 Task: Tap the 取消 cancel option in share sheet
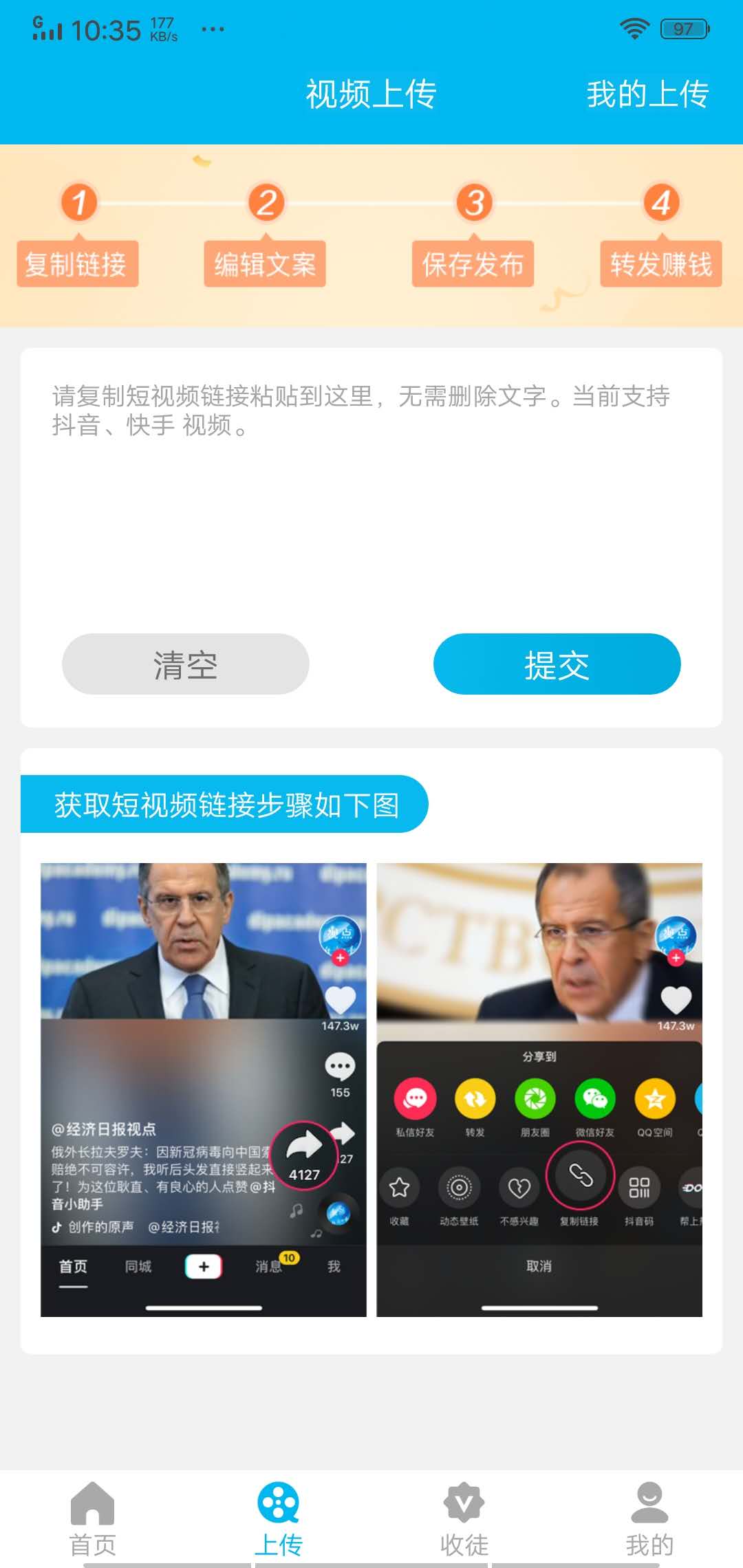point(539,1265)
